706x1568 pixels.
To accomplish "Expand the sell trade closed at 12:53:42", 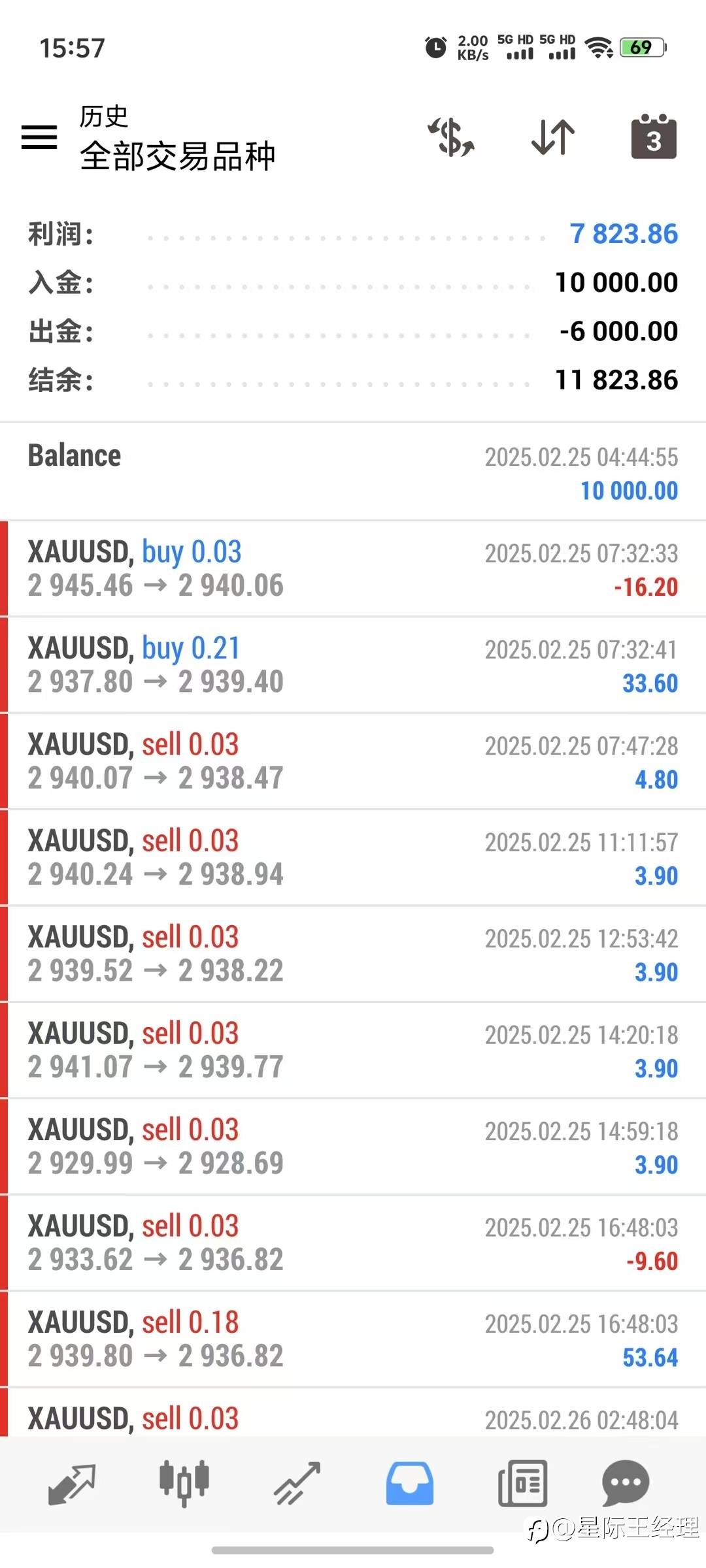I will 353,954.
